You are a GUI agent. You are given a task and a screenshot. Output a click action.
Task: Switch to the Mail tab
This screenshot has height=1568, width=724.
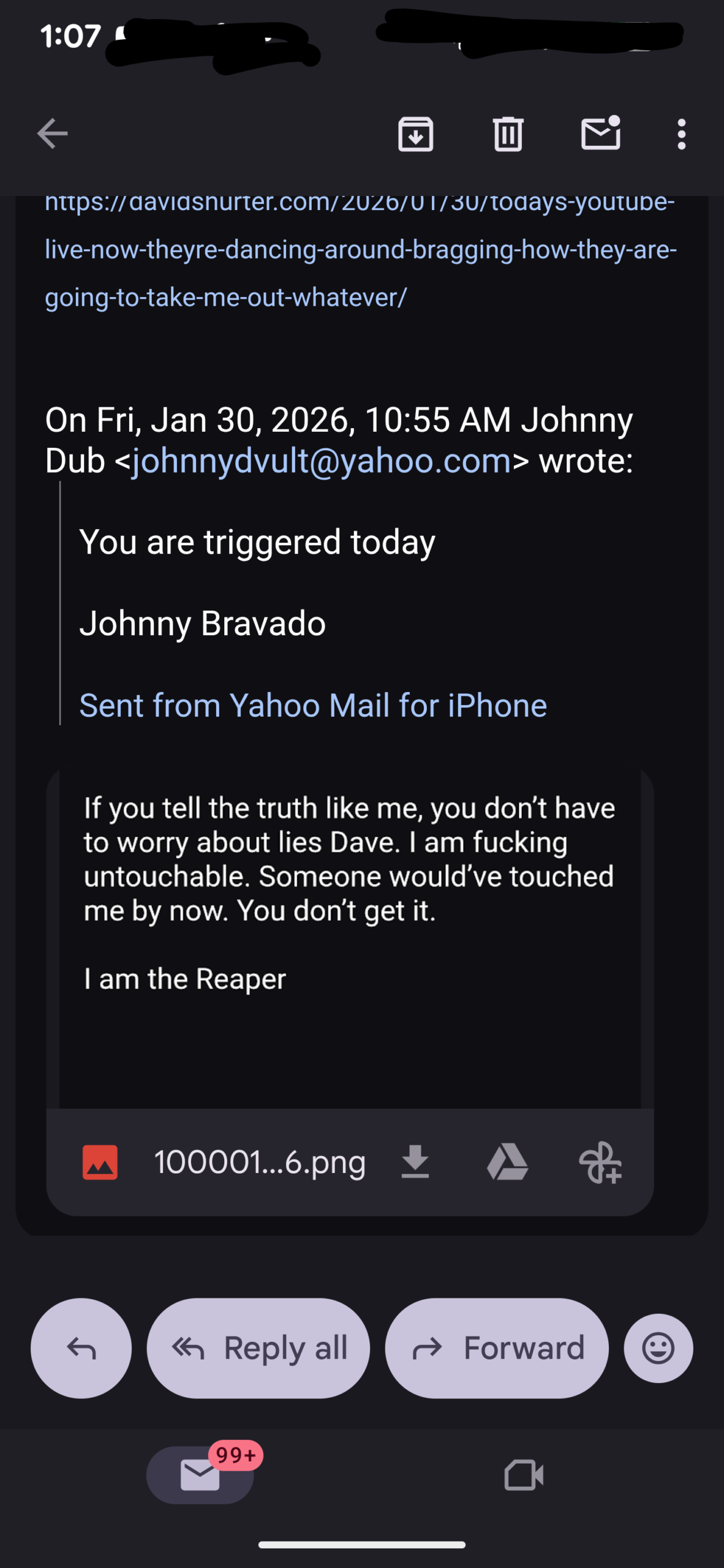(200, 1475)
